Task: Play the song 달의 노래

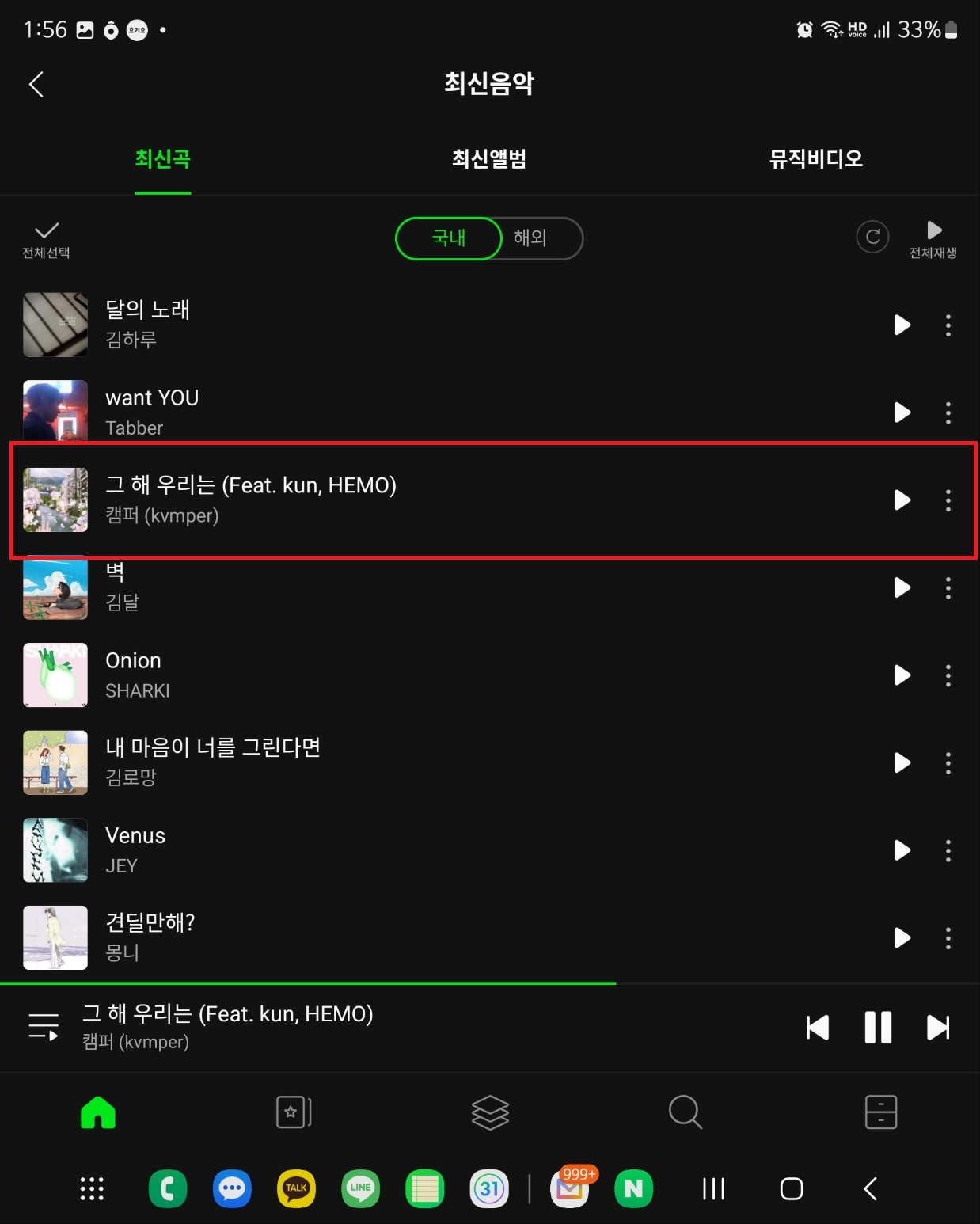Action: (902, 325)
